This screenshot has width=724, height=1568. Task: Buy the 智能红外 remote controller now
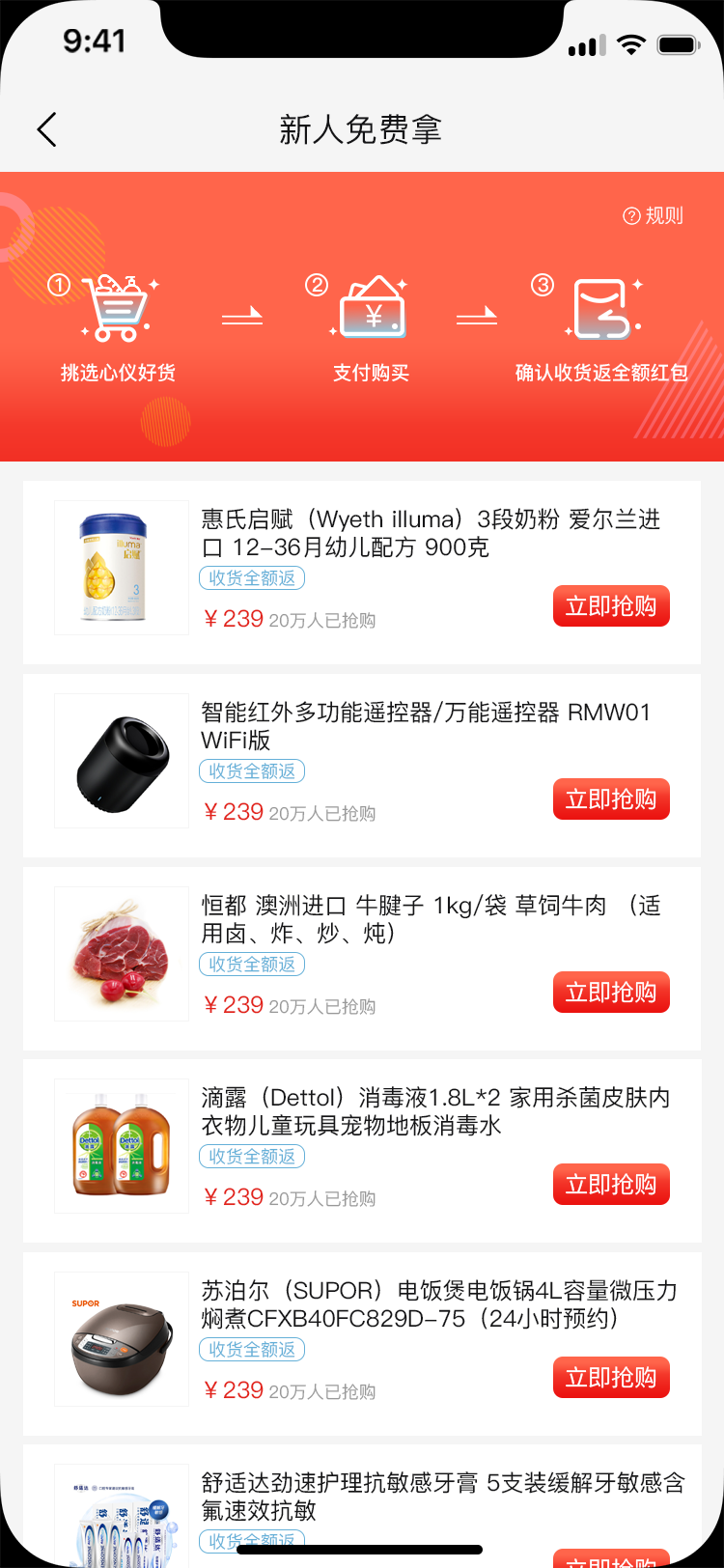611,799
